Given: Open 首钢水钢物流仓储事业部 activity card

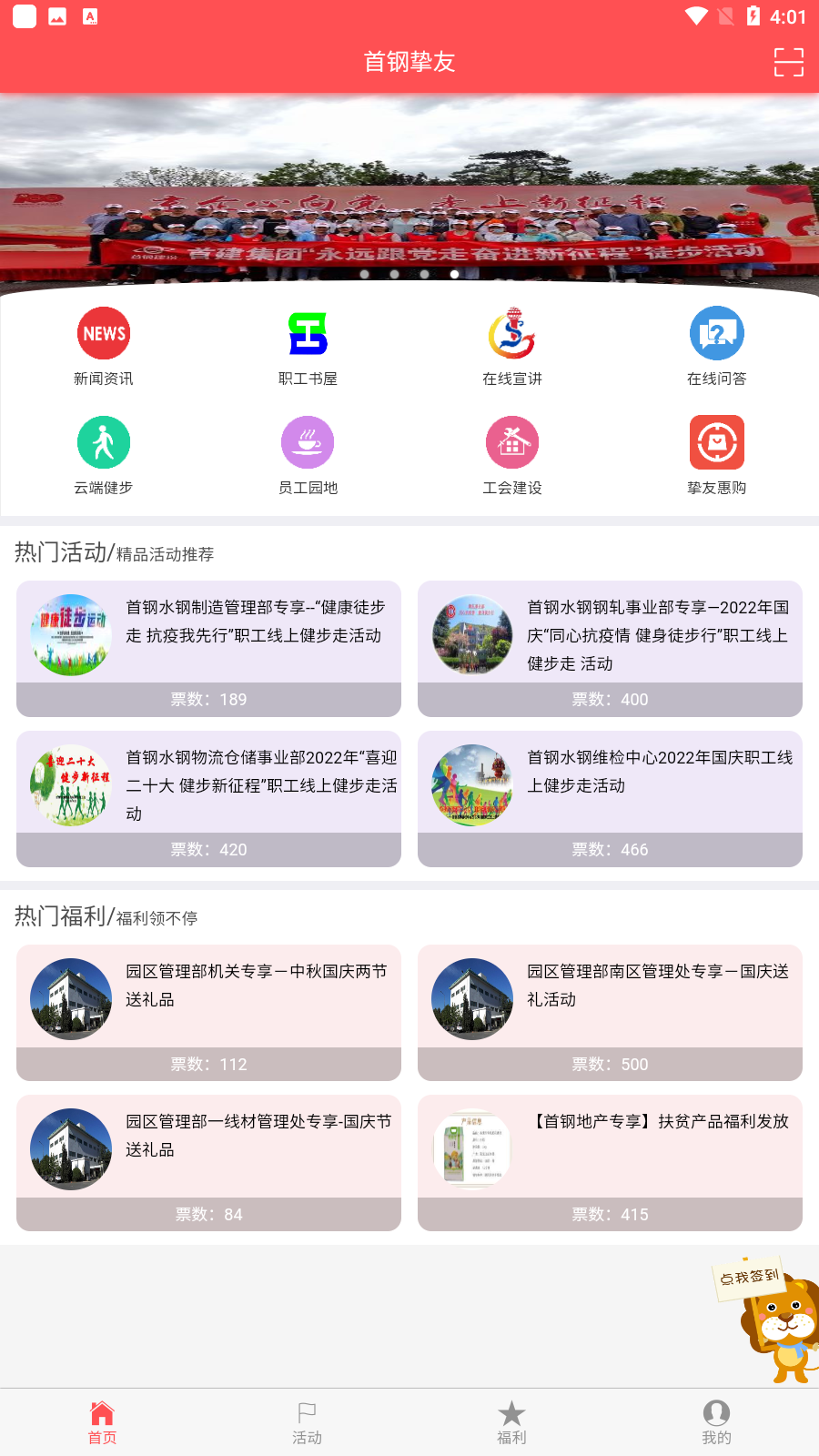Looking at the screenshot, I should [x=208, y=798].
